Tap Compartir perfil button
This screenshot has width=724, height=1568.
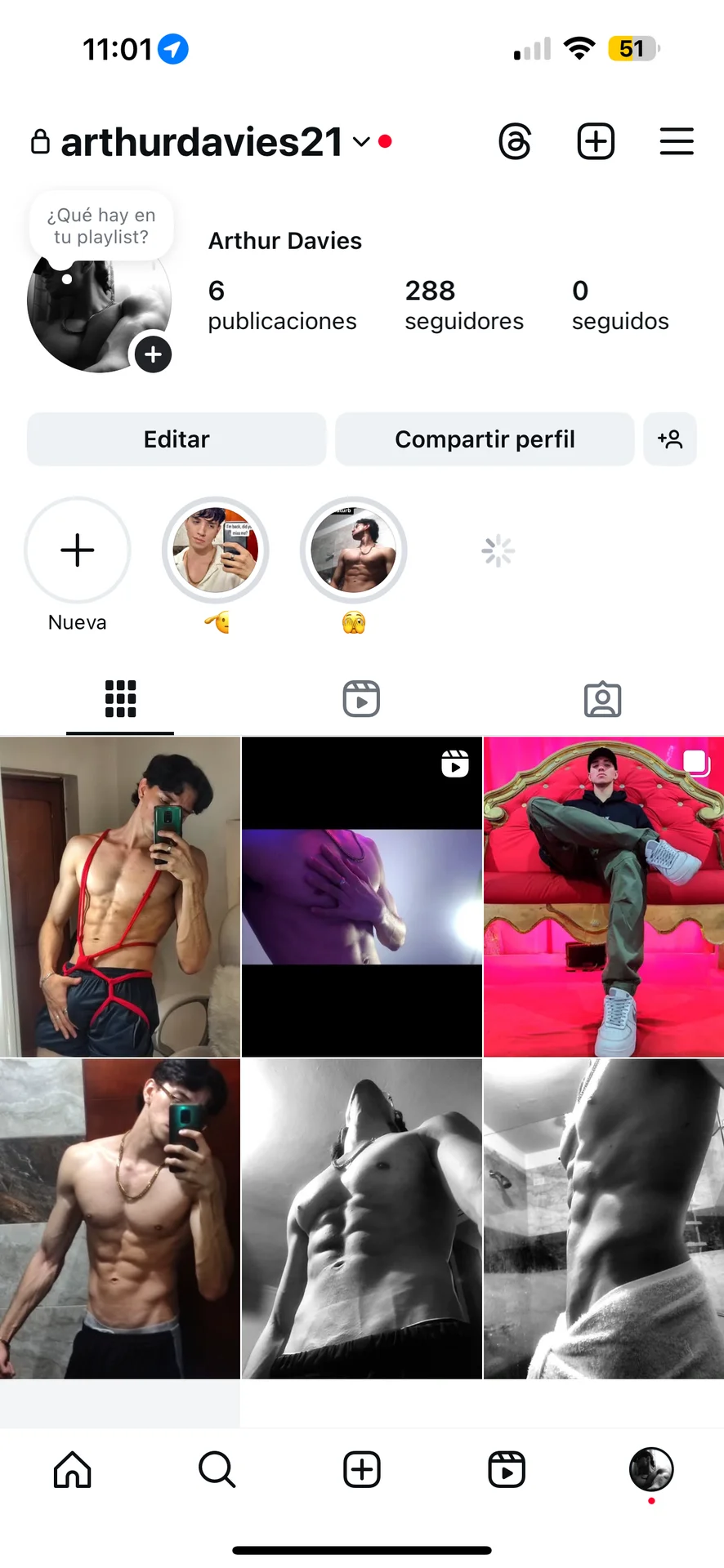pos(485,439)
